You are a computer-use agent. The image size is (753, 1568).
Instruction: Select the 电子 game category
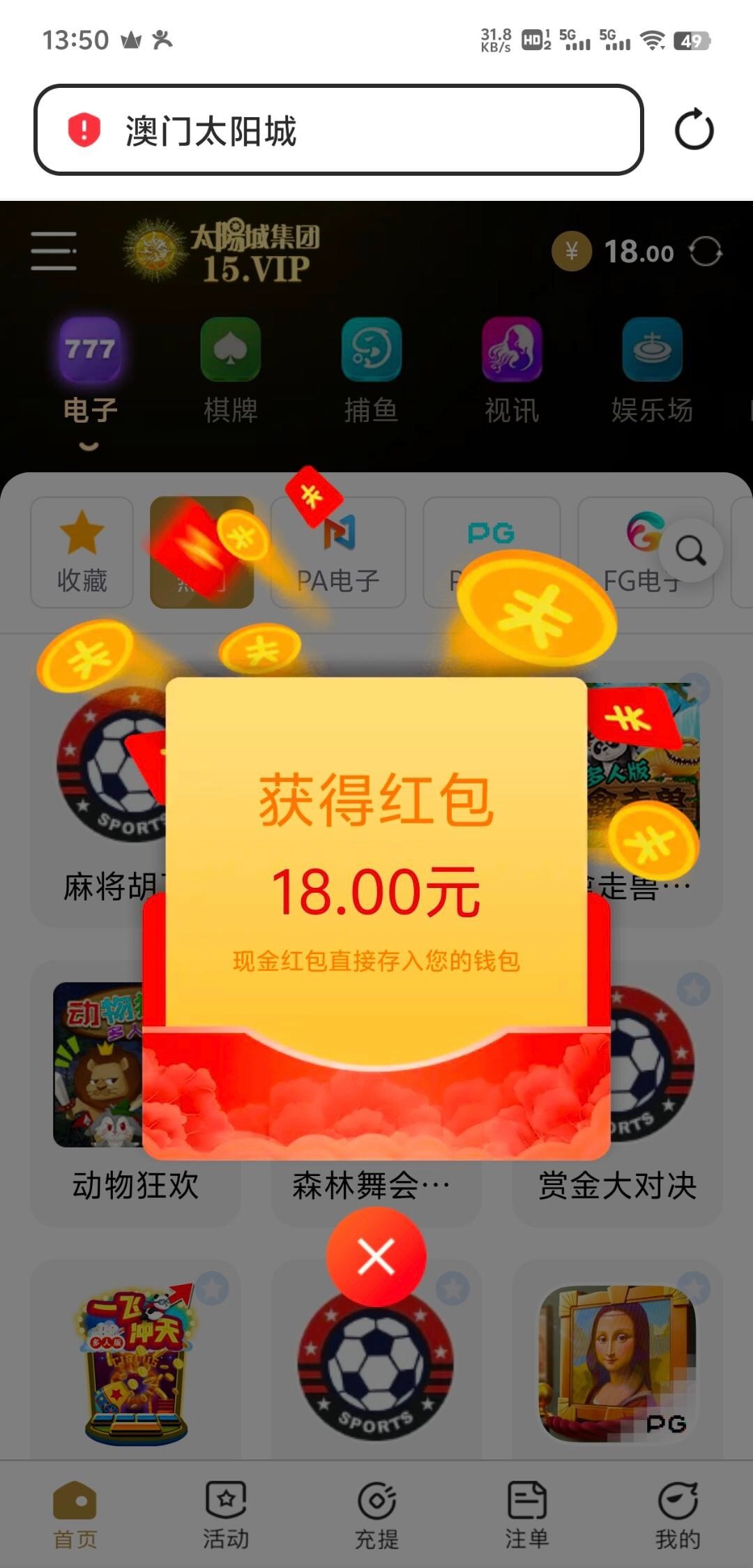point(89,370)
